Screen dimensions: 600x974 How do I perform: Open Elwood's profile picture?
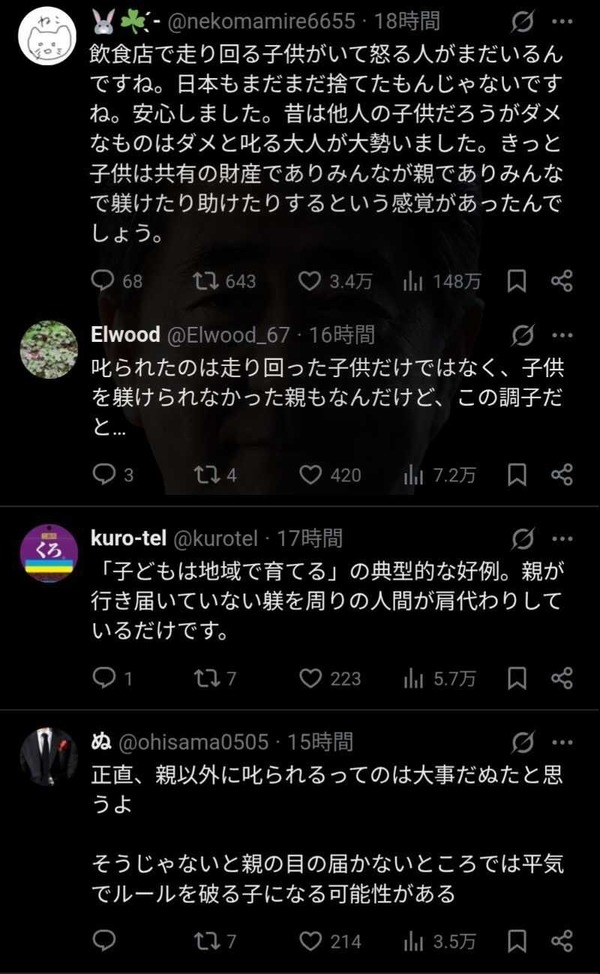pos(49,349)
